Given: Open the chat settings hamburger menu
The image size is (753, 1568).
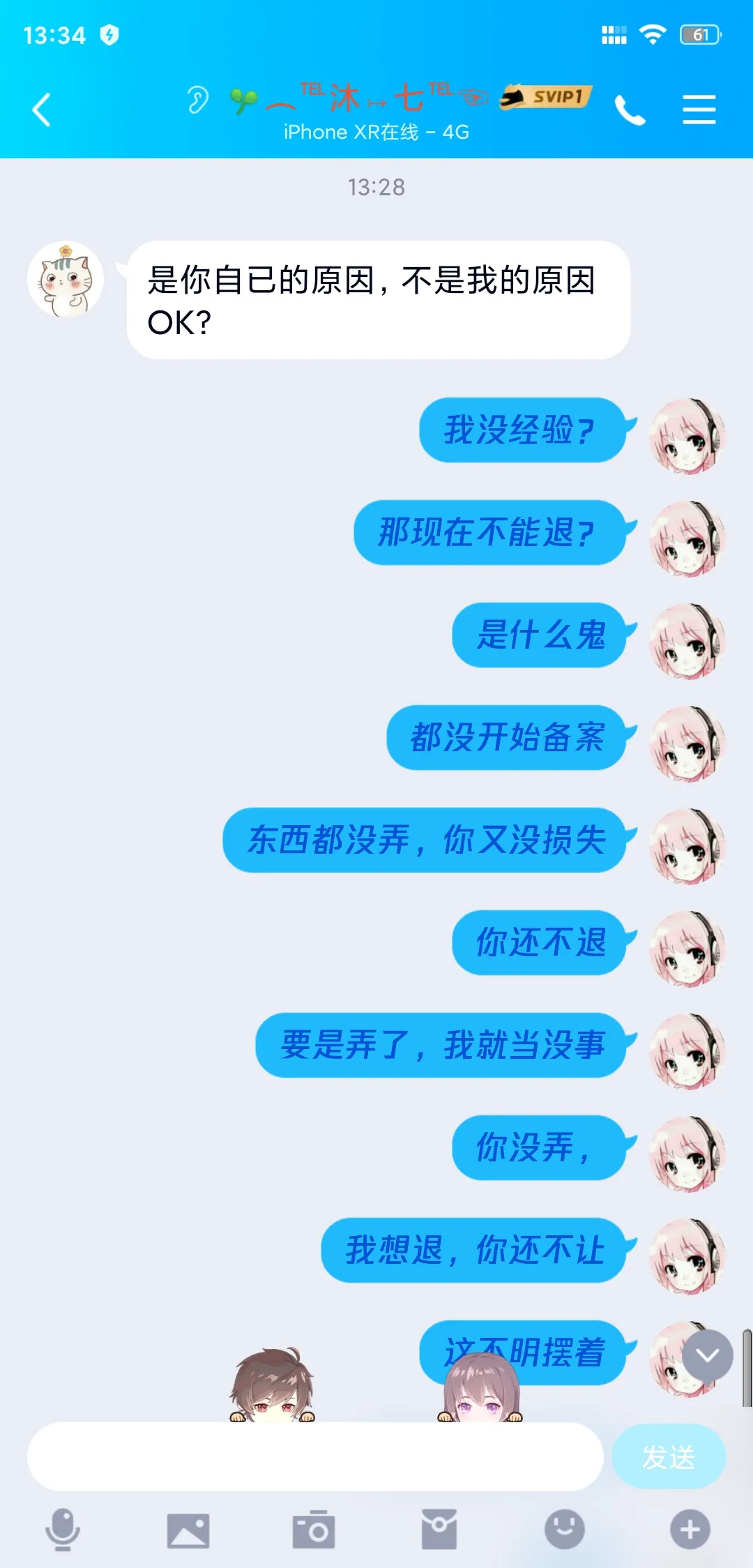Looking at the screenshot, I should (x=699, y=110).
